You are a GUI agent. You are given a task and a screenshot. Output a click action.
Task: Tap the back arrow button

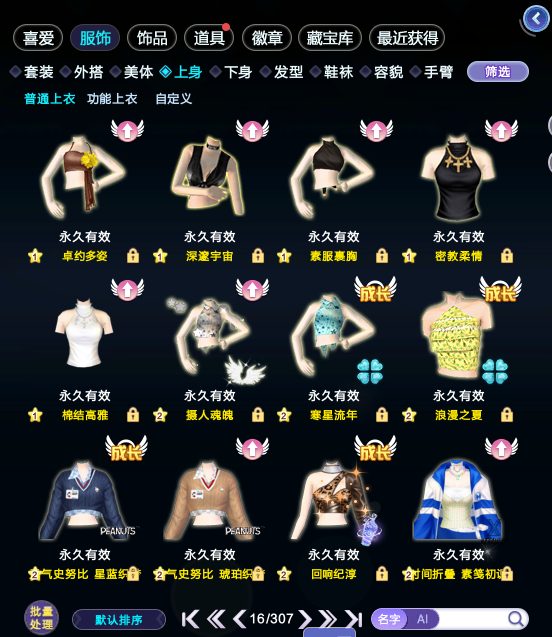(x=536, y=19)
